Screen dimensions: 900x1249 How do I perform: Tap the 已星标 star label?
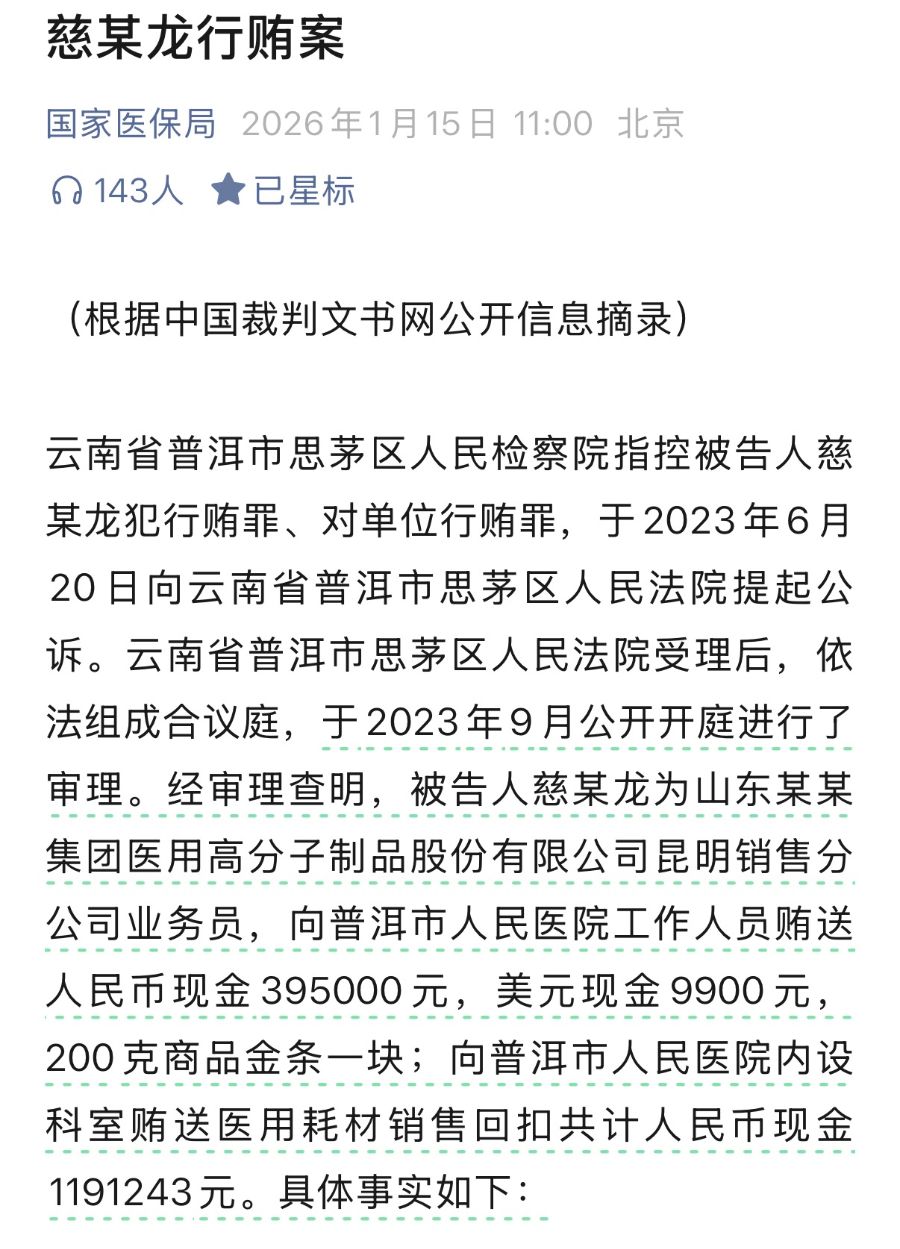(x=284, y=190)
